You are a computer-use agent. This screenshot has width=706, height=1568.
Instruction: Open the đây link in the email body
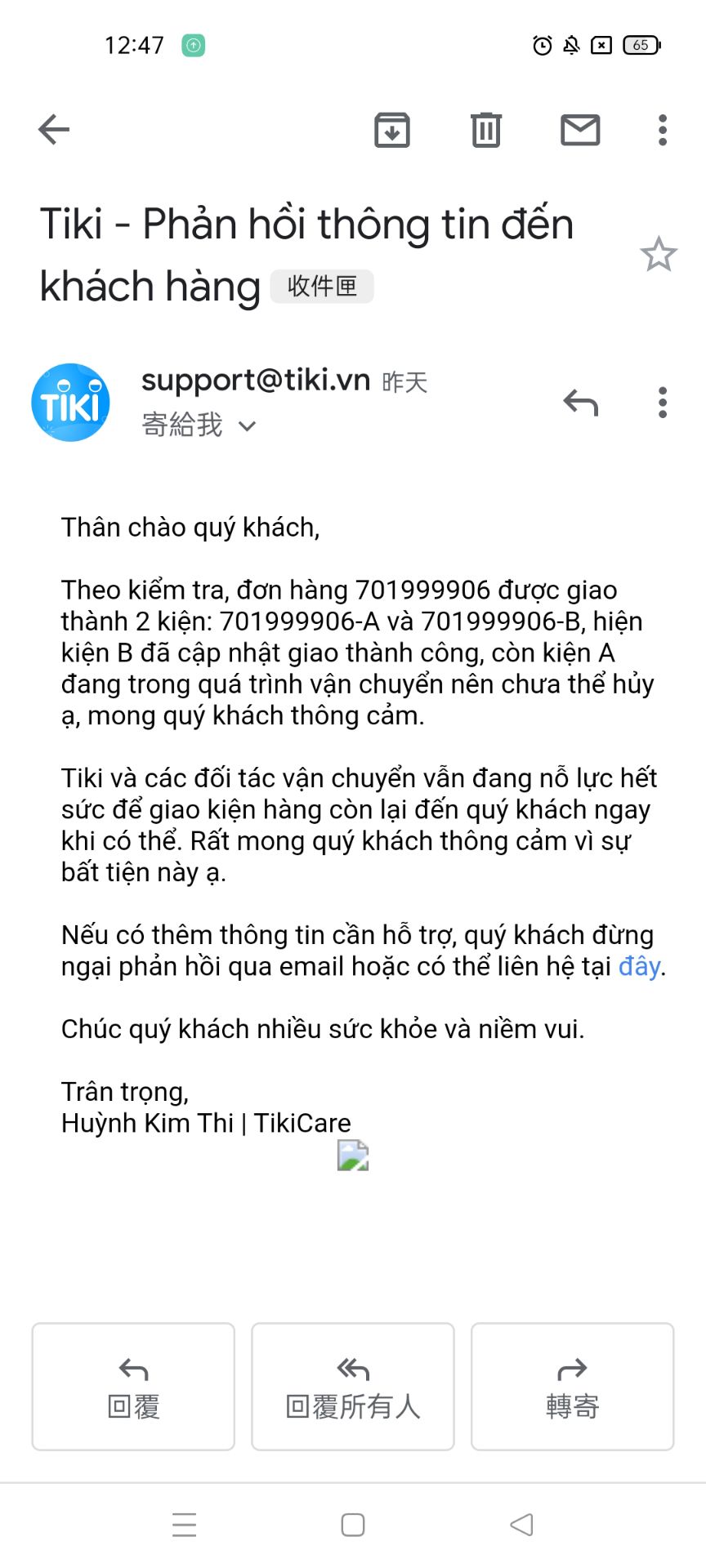click(x=640, y=966)
